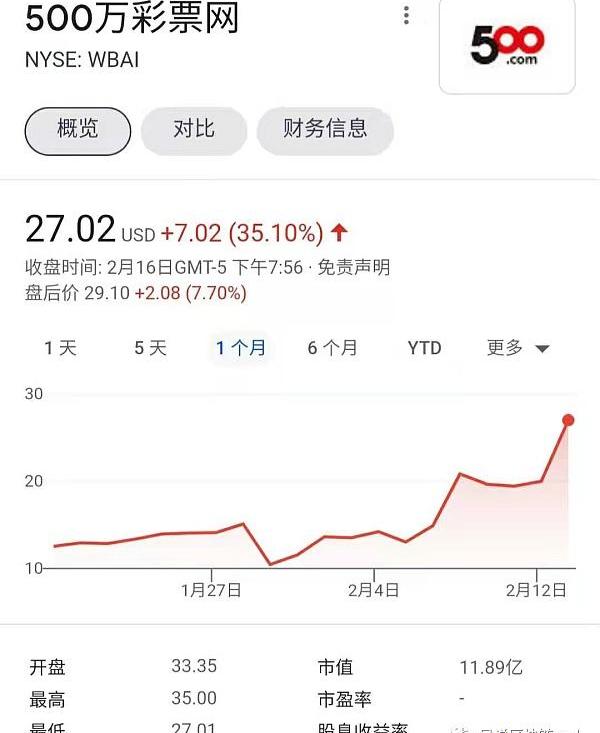Show the 1天 chart range
Screen dimensions: 600x733
[x=60, y=348]
